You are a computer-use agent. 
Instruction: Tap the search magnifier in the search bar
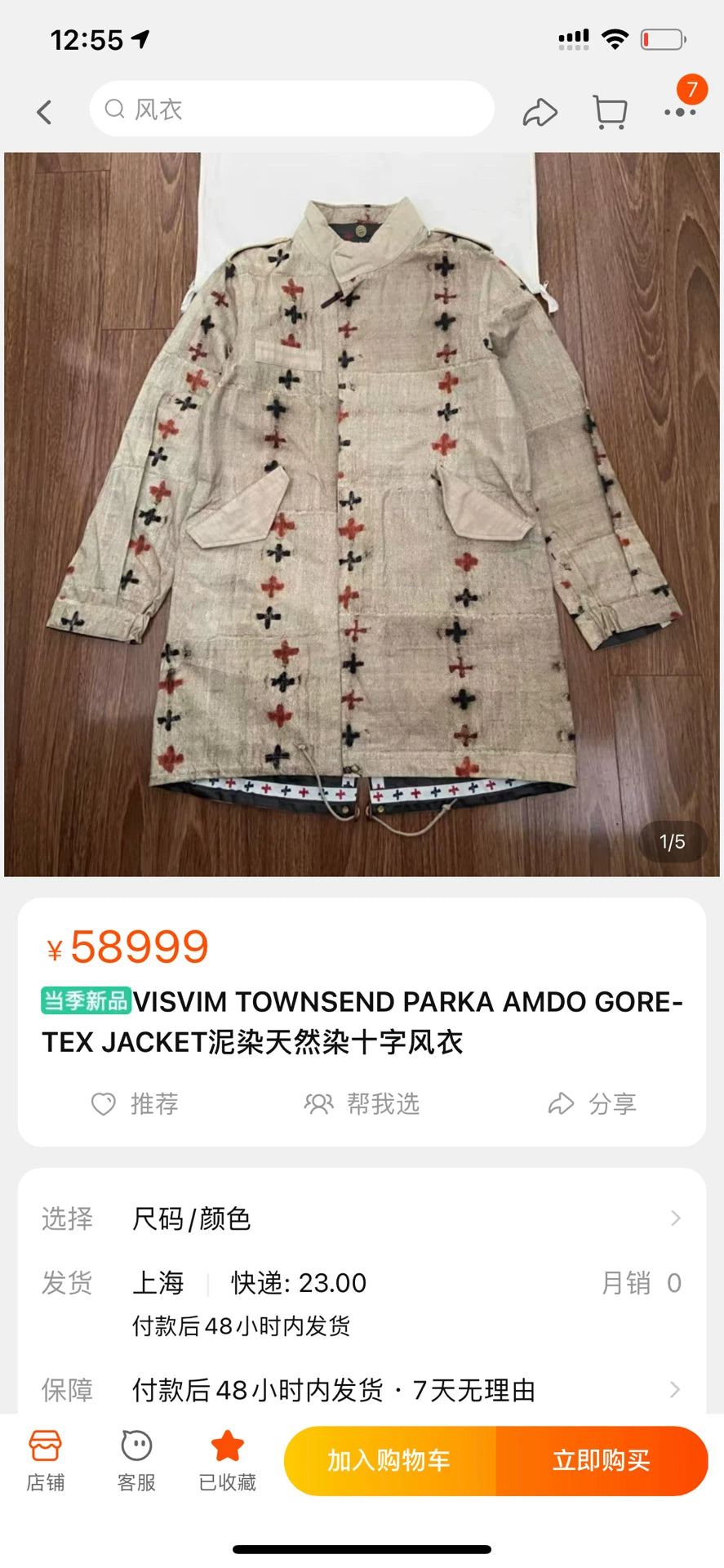tap(114, 109)
